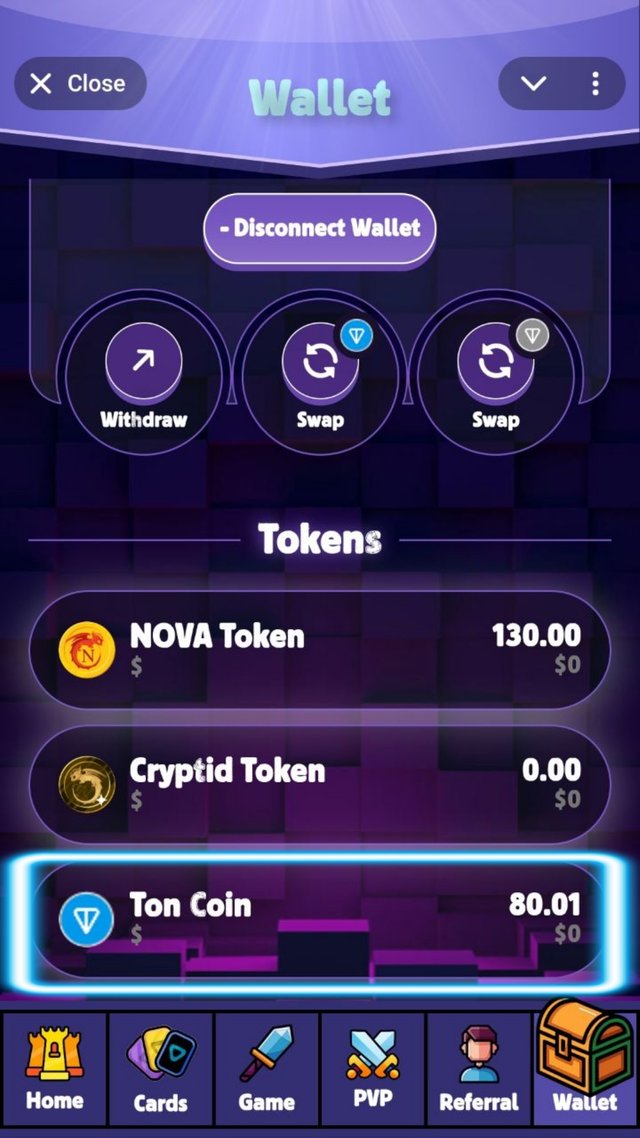Collapse the app using the down chevron
Screen dimensions: 640x1138
[x=533, y=83]
